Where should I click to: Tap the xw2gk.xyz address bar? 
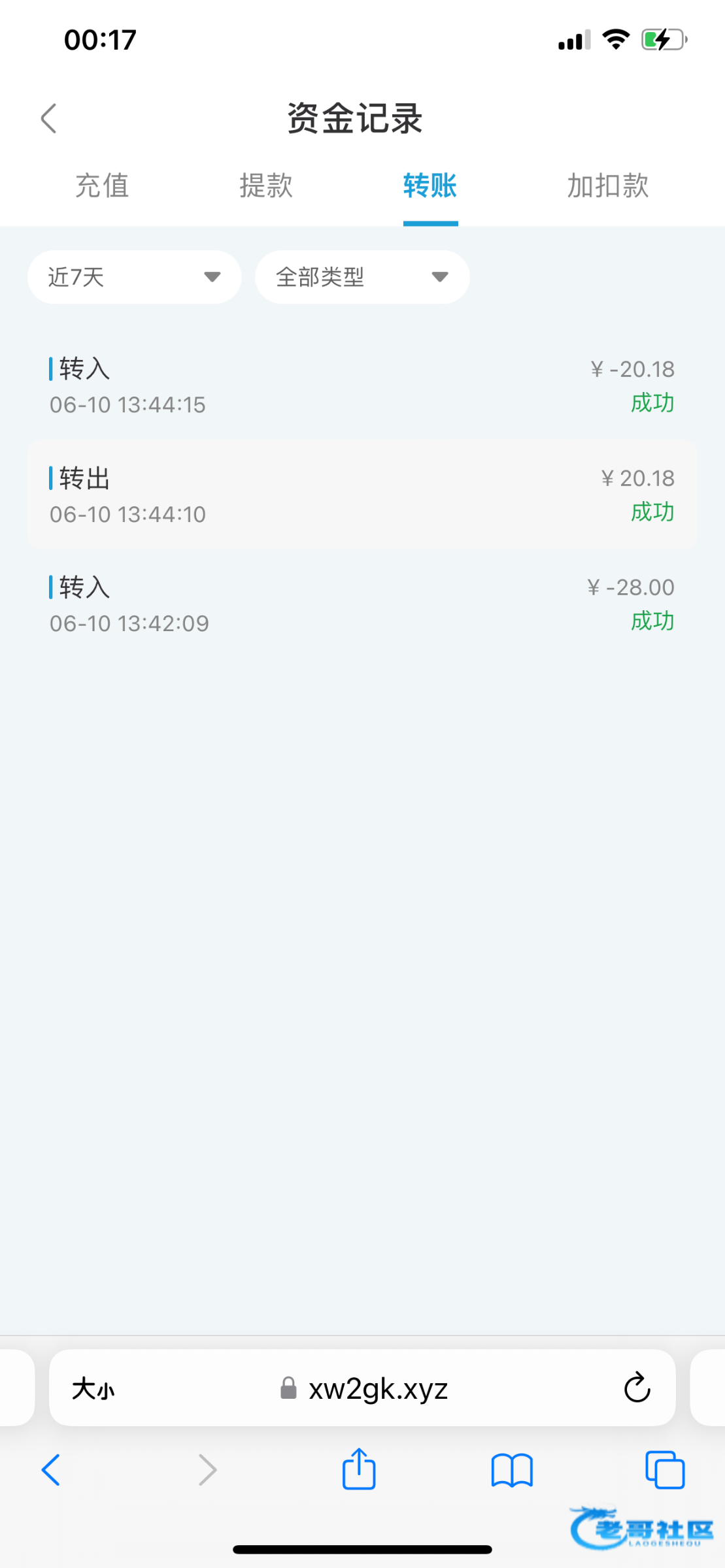[377, 1388]
